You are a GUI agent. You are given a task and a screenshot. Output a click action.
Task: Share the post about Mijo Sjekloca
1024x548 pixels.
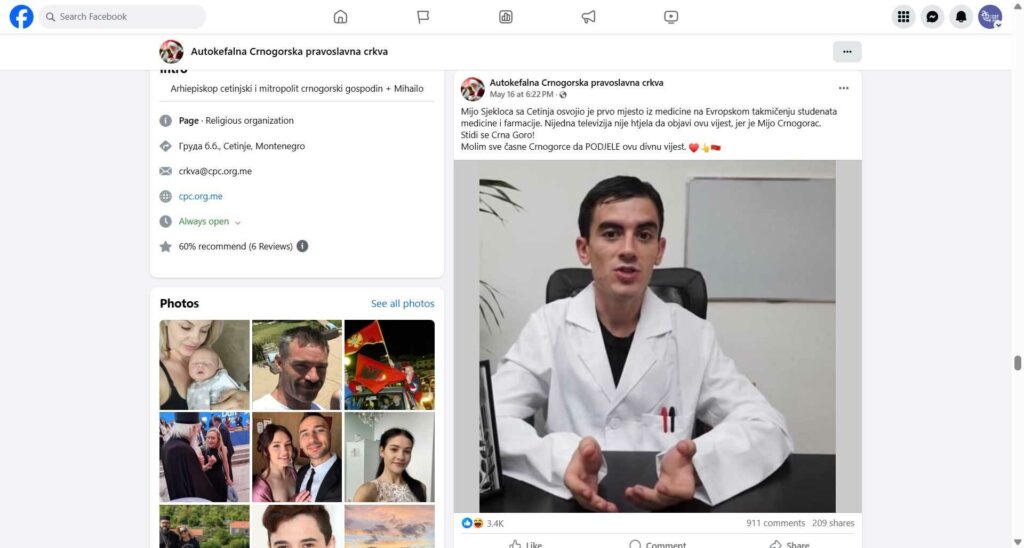tap(789, 544)
